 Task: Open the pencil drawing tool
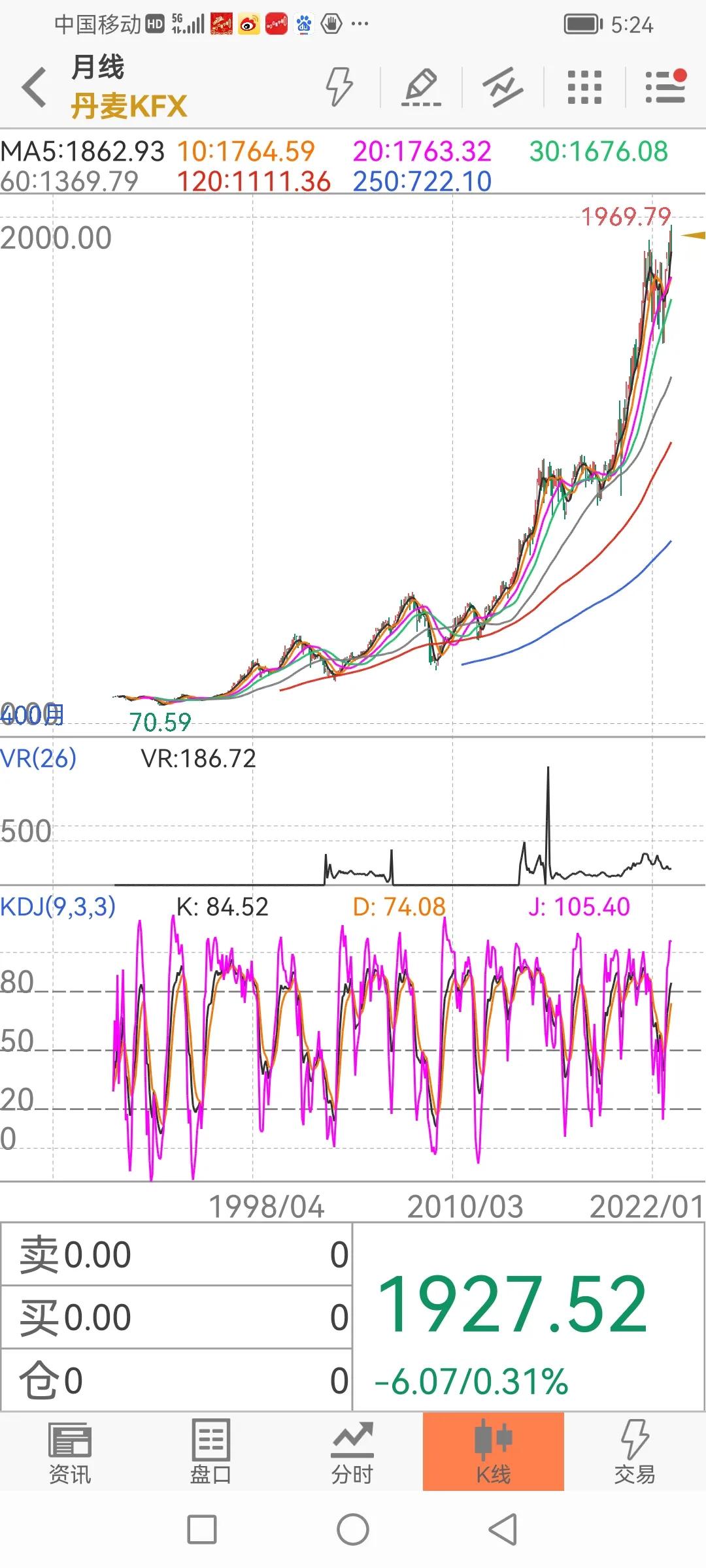pos(421,87)
